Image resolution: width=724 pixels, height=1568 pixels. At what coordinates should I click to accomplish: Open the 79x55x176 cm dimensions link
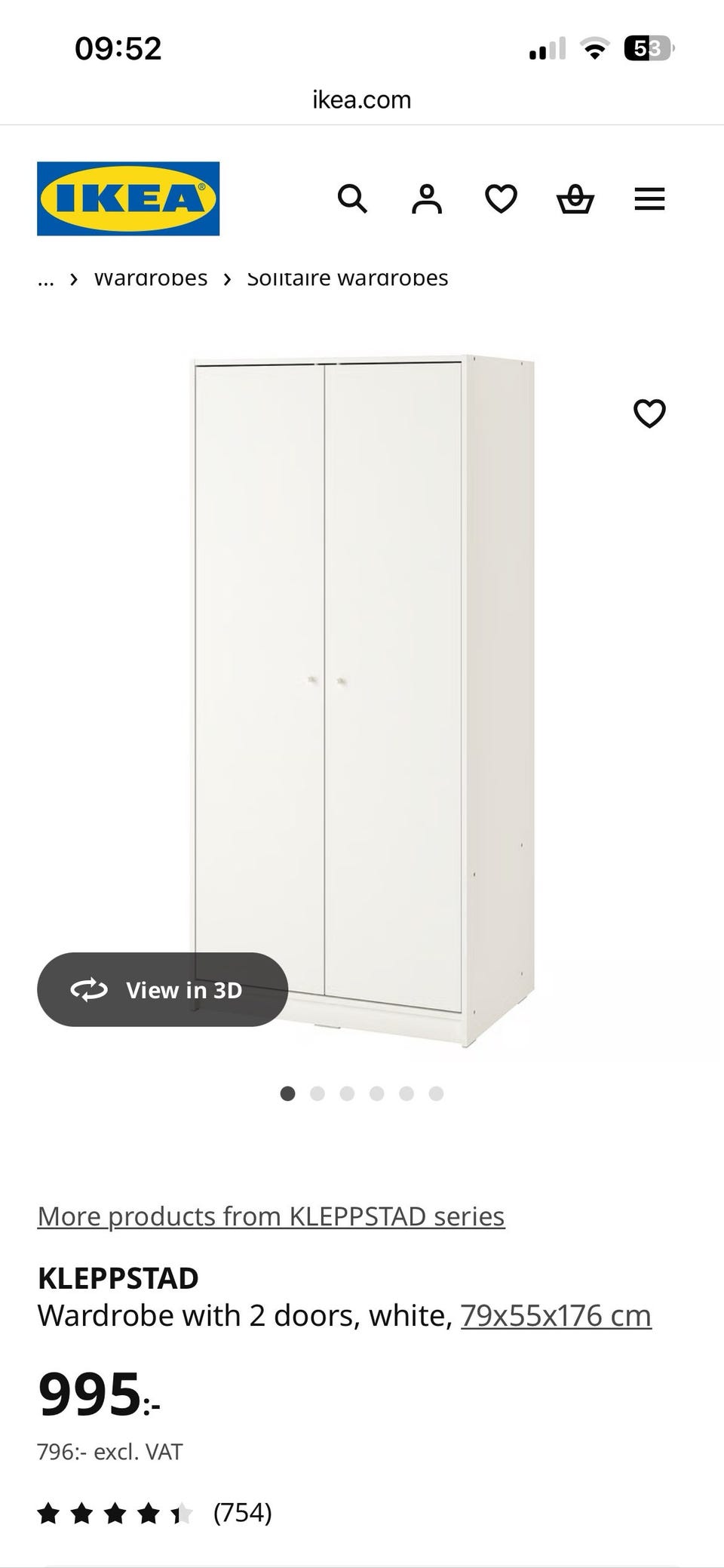[556, 1316]
